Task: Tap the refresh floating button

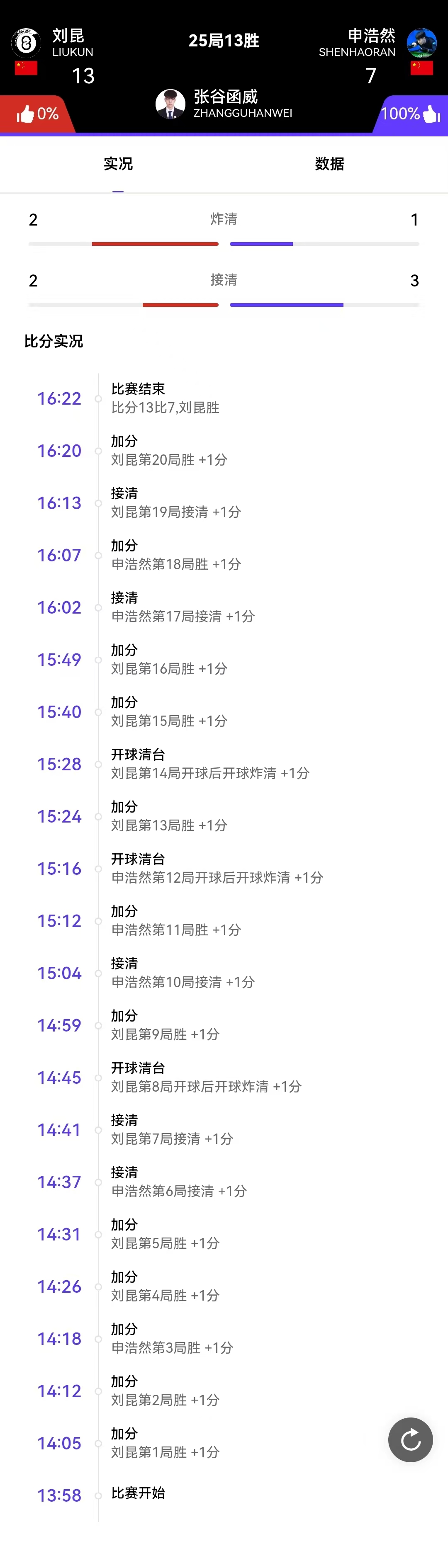Action: [410, 1439]
